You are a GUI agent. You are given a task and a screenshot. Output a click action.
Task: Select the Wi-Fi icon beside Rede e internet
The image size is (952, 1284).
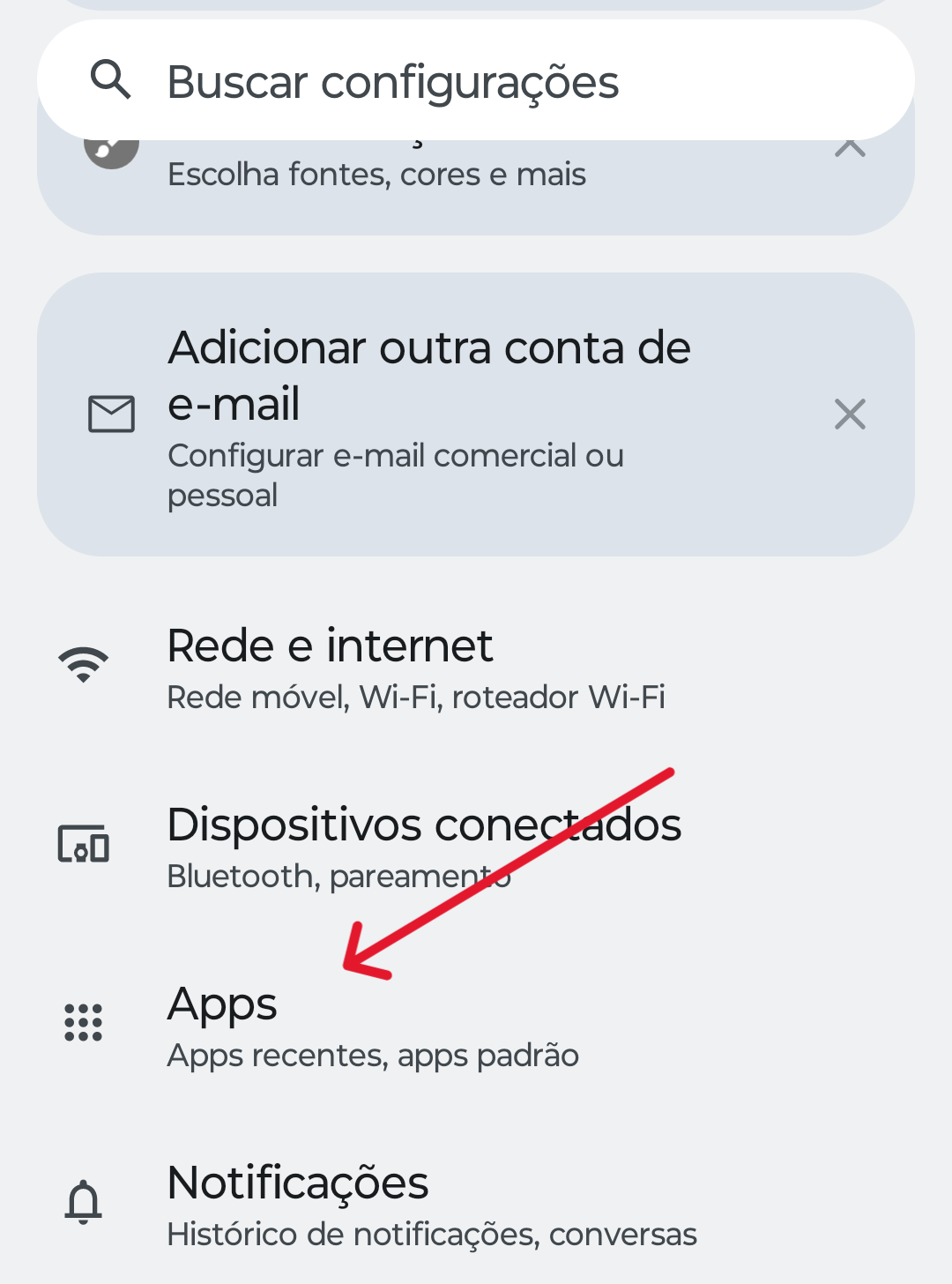[83, 663]
